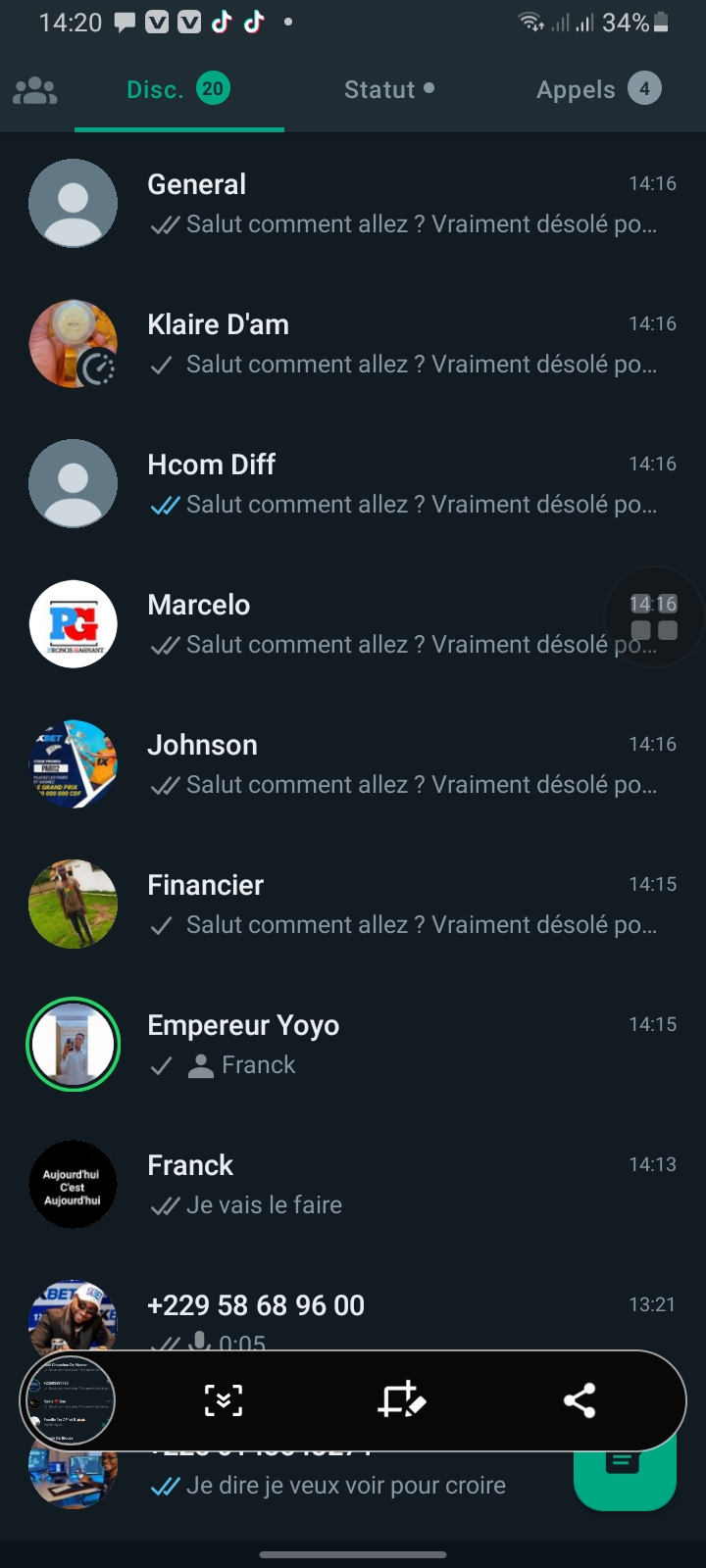This screenshot has height=1568, width=706.
Task: Tap the scroll capture icon in screenshot toolbar
Action: pos(224,1400)
